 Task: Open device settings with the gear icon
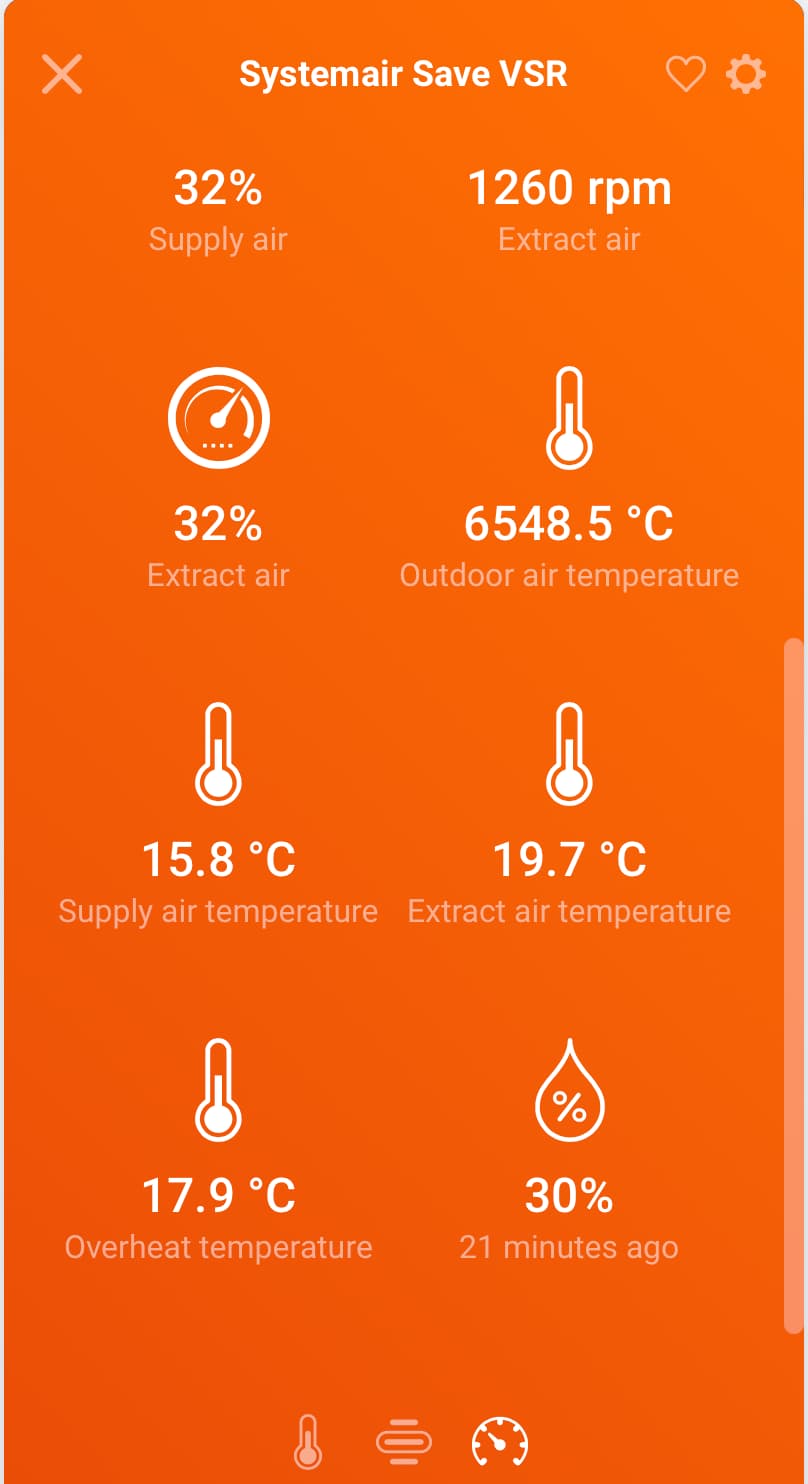pyautogui.click(x=746, y=74)
